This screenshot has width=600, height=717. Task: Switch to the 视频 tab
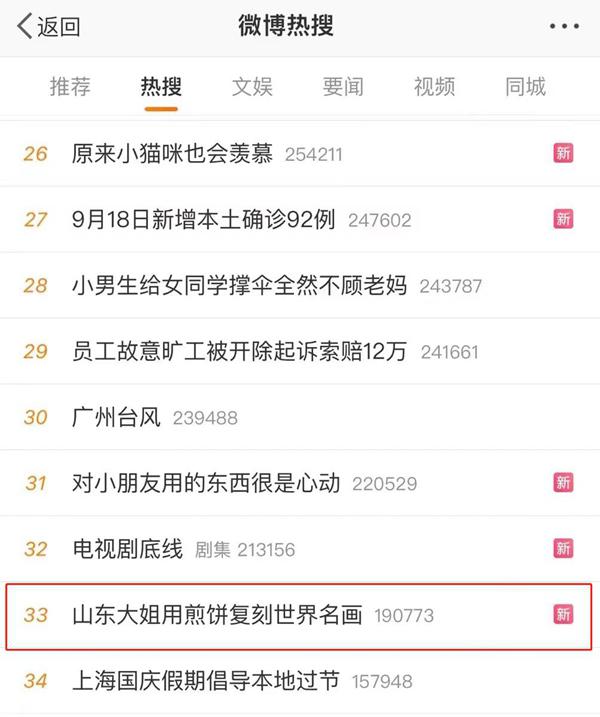pos(434,86)
